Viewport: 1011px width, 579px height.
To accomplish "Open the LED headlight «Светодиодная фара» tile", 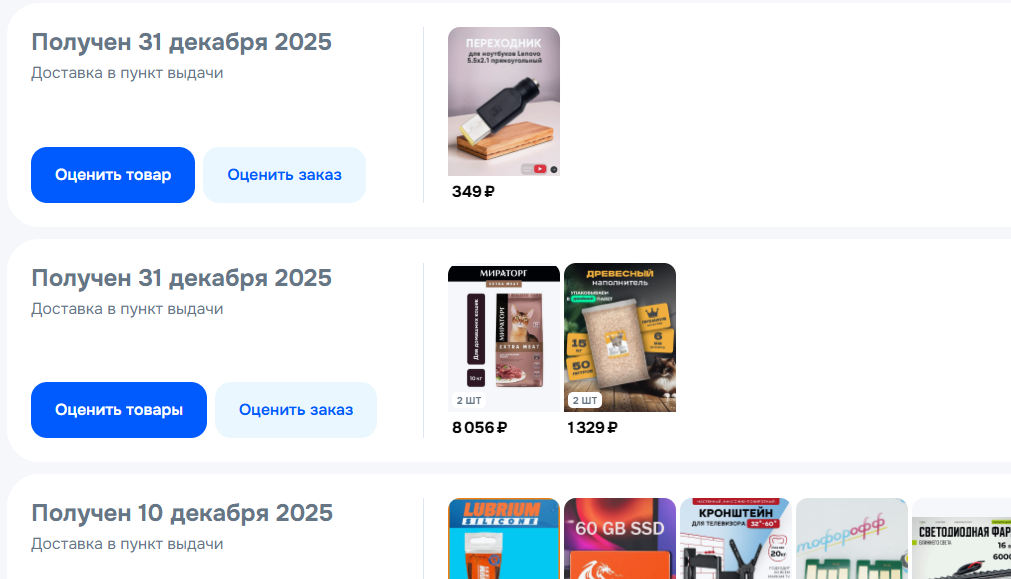I will coord(962,538).
